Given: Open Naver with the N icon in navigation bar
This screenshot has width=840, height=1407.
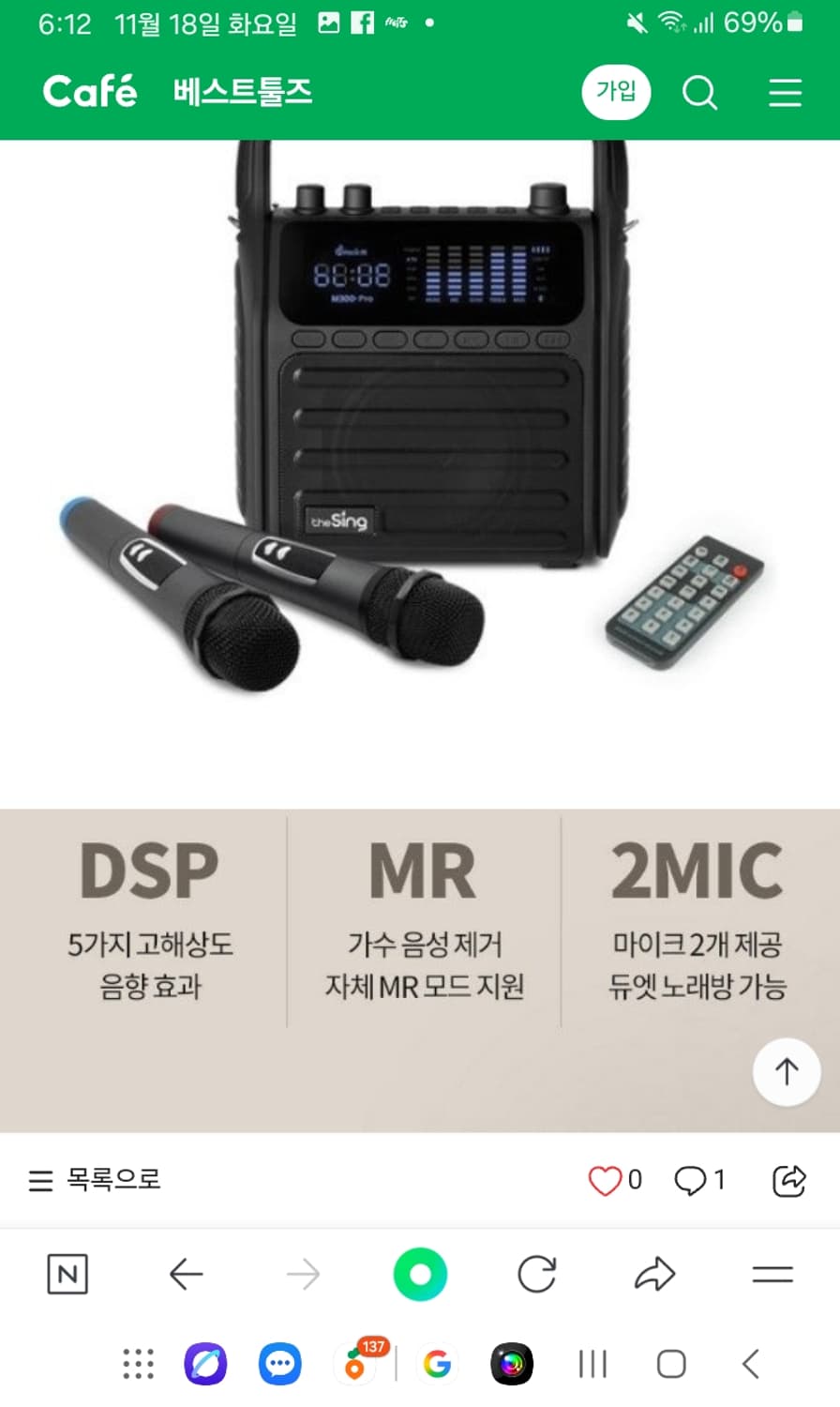Looking at the screenshot, I should [67, 1275].
